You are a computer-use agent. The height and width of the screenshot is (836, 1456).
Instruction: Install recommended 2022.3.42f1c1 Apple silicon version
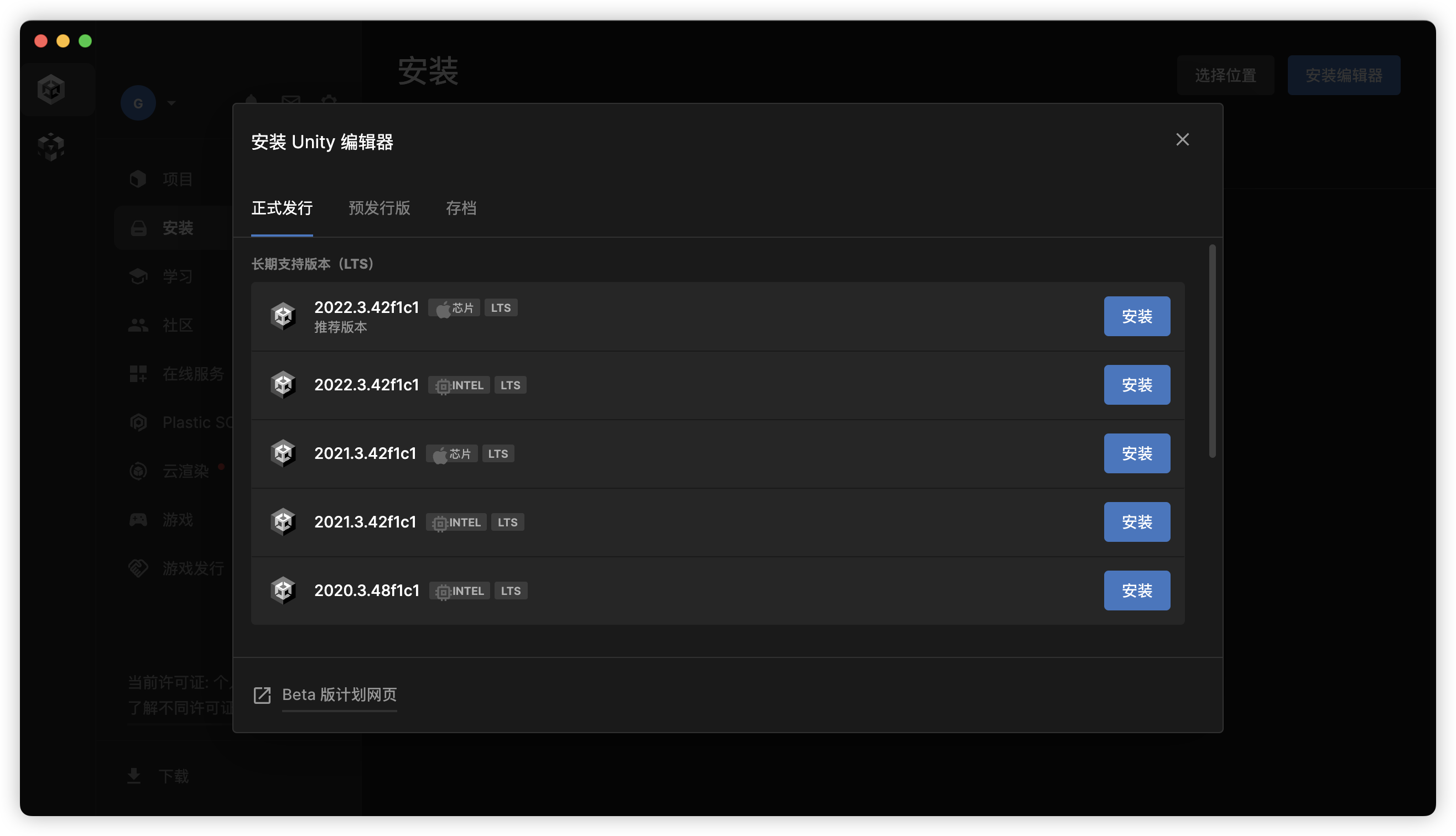1136,316
